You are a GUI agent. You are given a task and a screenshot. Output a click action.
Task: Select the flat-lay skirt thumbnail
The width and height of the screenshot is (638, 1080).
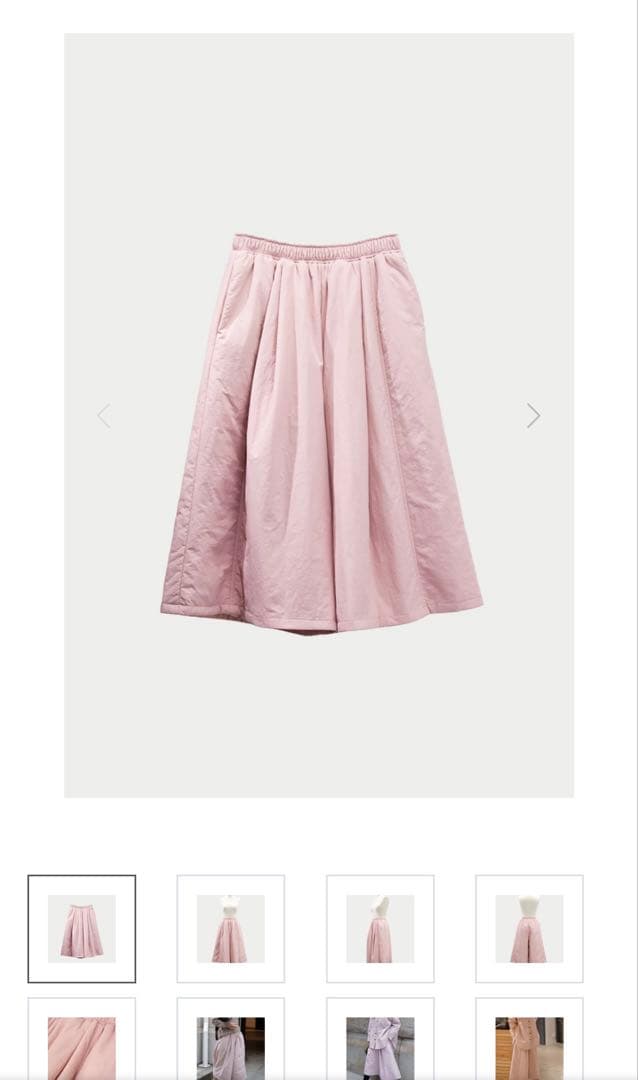pyautogui.click(x=82, y=929)
